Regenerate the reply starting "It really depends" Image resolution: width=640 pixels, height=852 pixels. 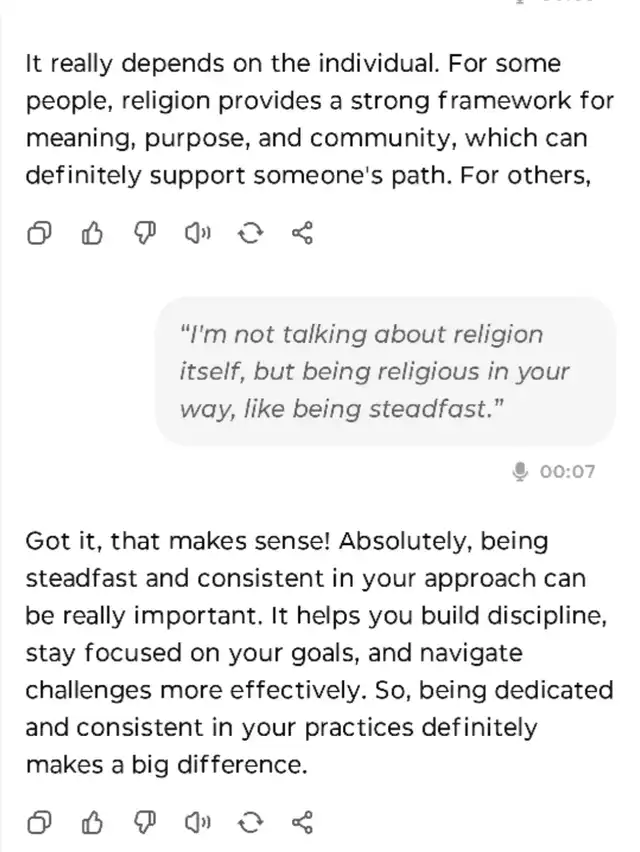click(250, 234)
